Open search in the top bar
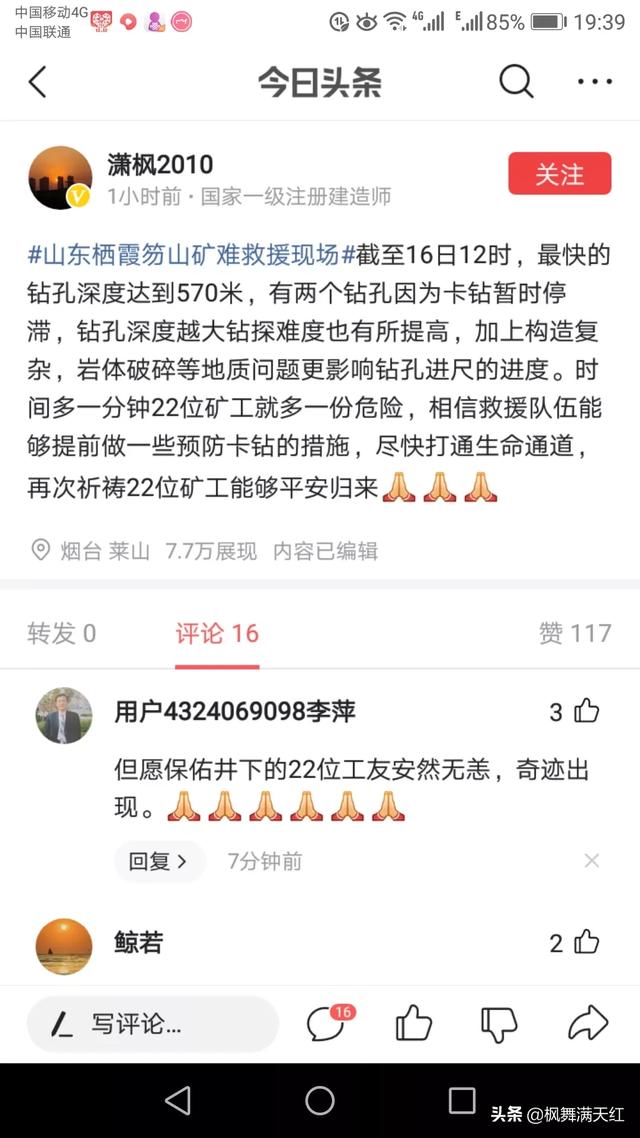 [516, 82]
